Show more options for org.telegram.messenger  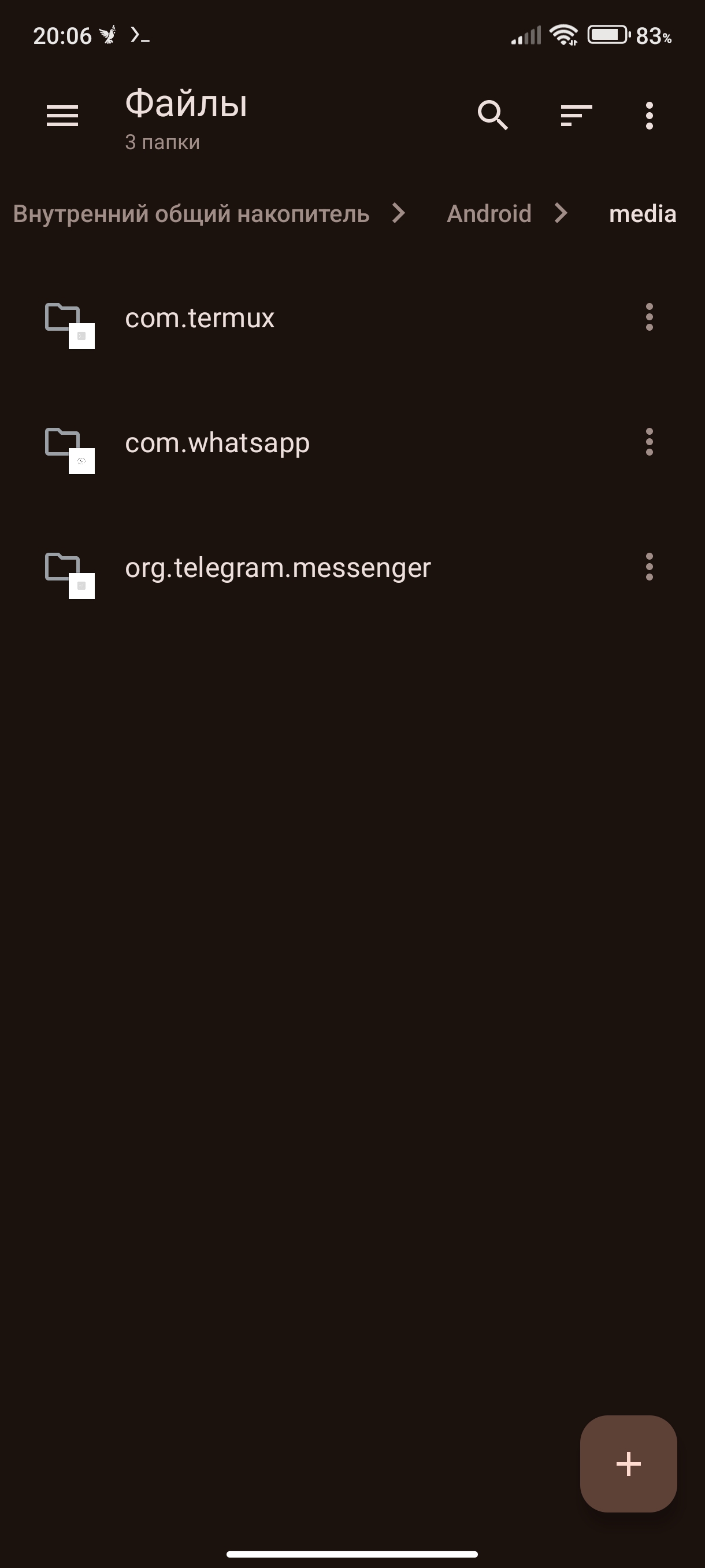click(649, 567)
